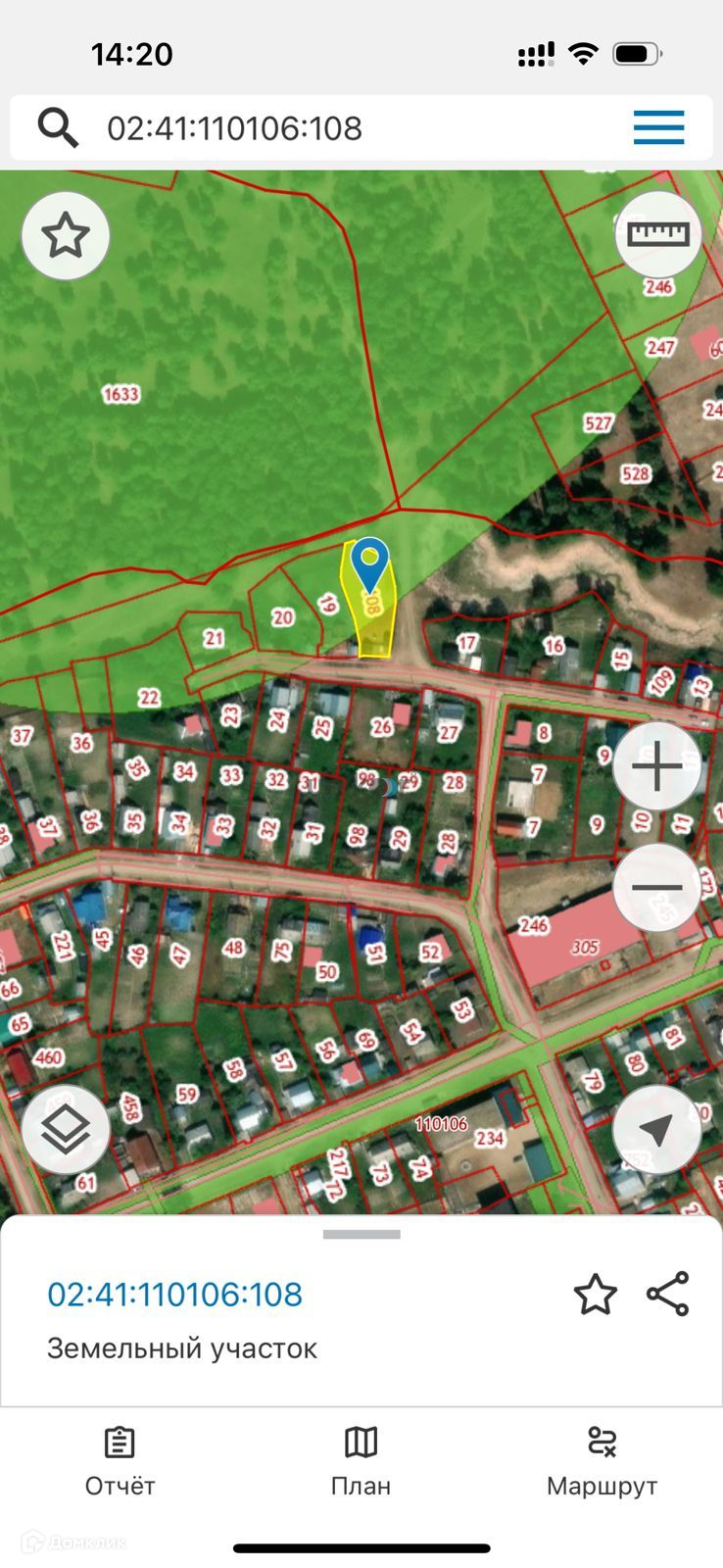This screenshot has width=723, height=1568.
Task: Zoom in with the plus button
Action: tap(657, 767)
